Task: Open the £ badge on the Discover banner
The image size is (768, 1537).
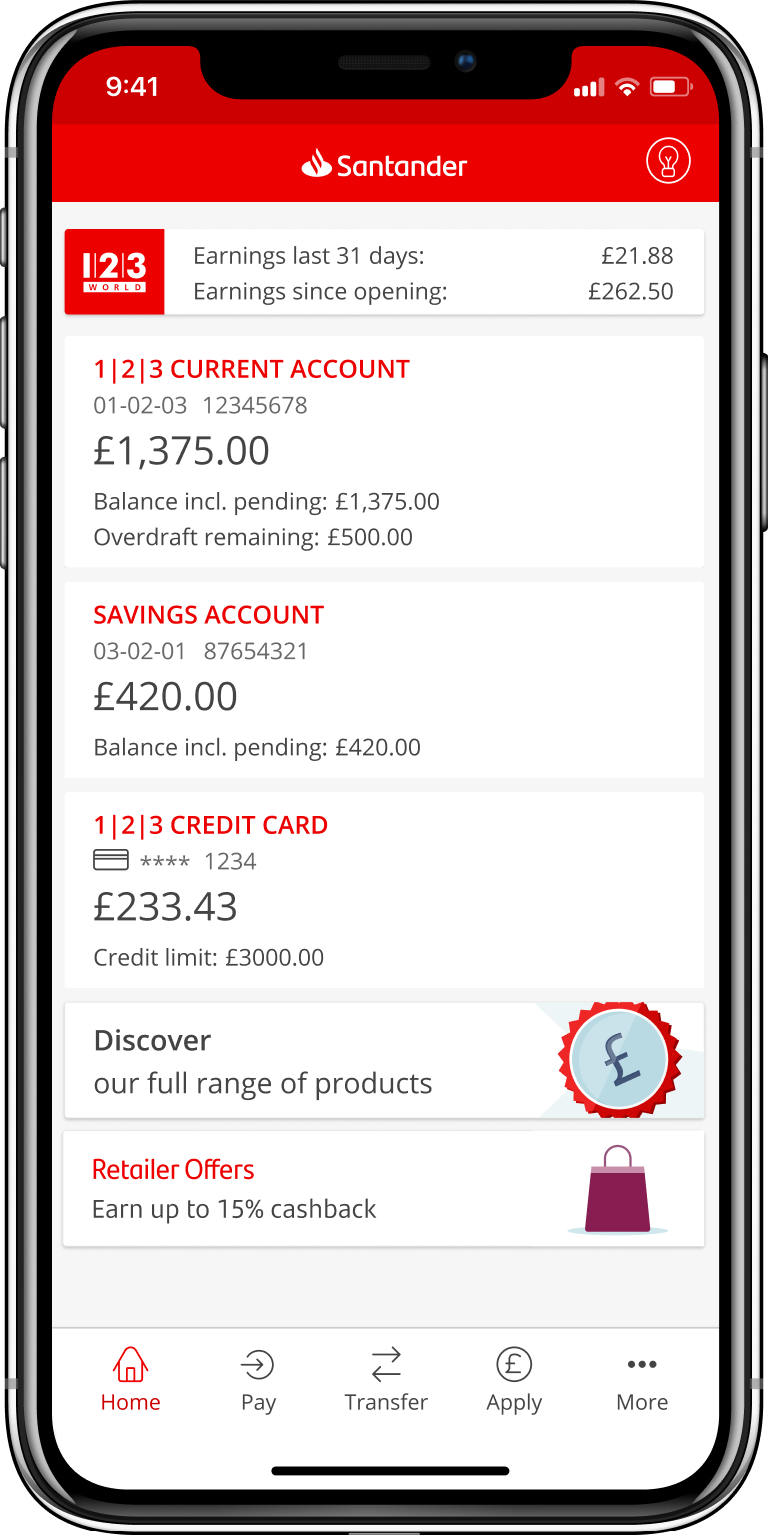Action: click(x=618, y=1059)
